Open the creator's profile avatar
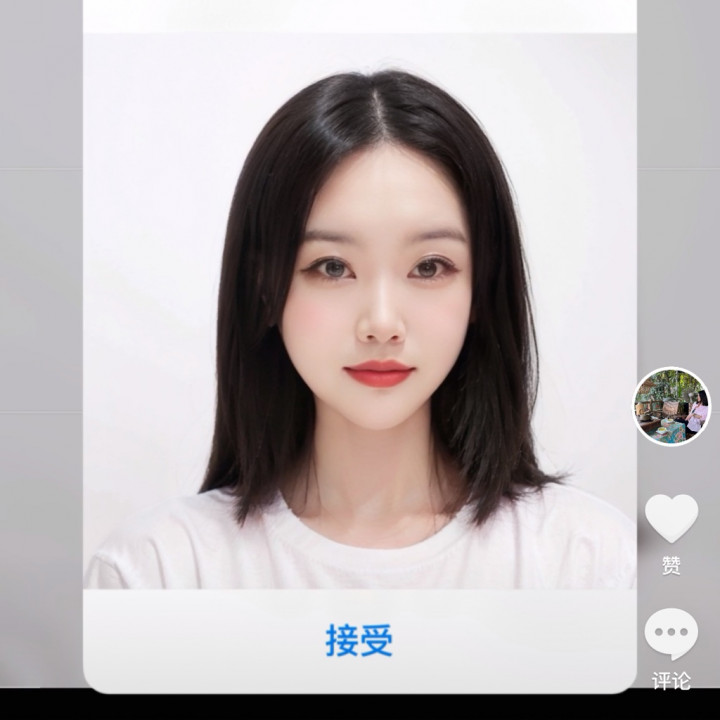Viewport: 720px width, 720px height. [x=672, y=406]
